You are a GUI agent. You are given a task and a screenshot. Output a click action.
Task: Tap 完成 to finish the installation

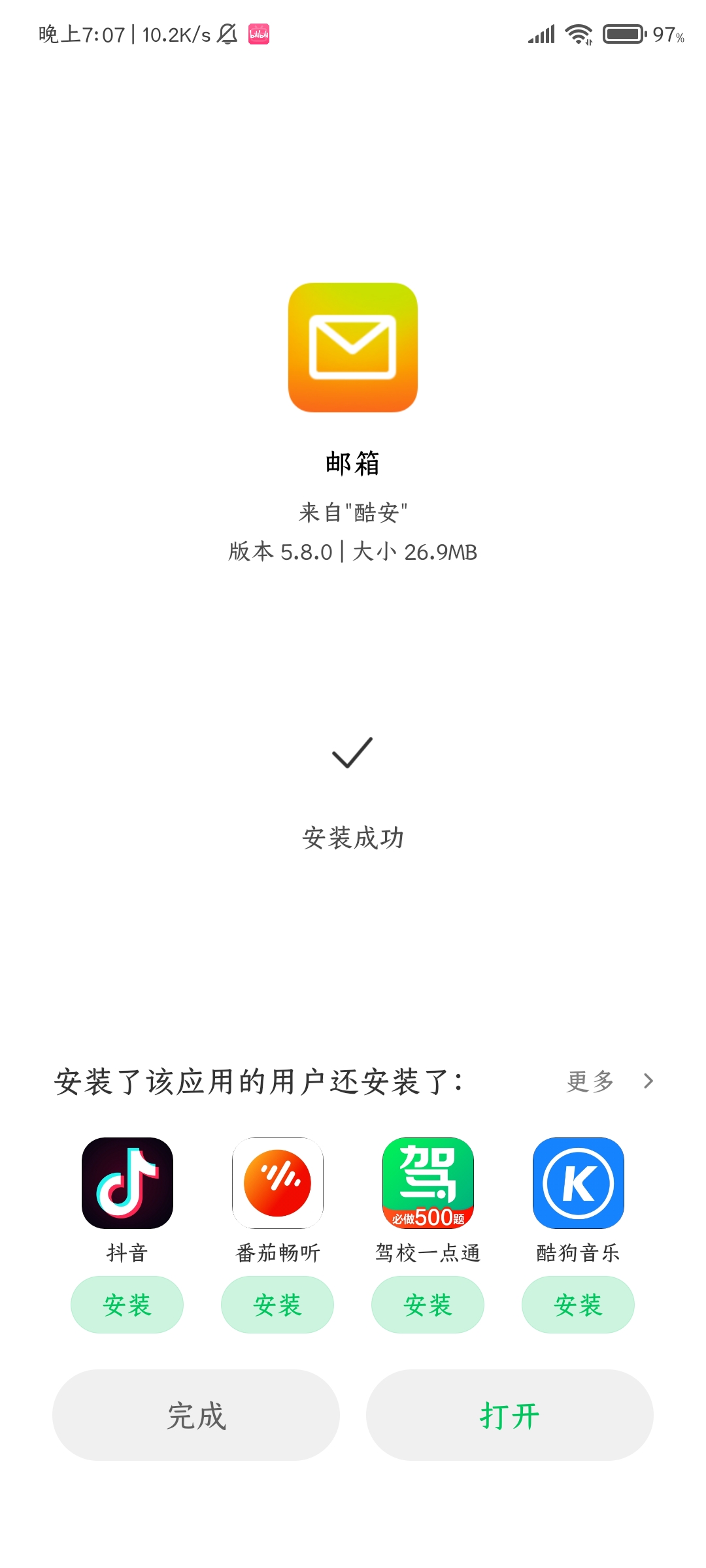[196, 1415]
